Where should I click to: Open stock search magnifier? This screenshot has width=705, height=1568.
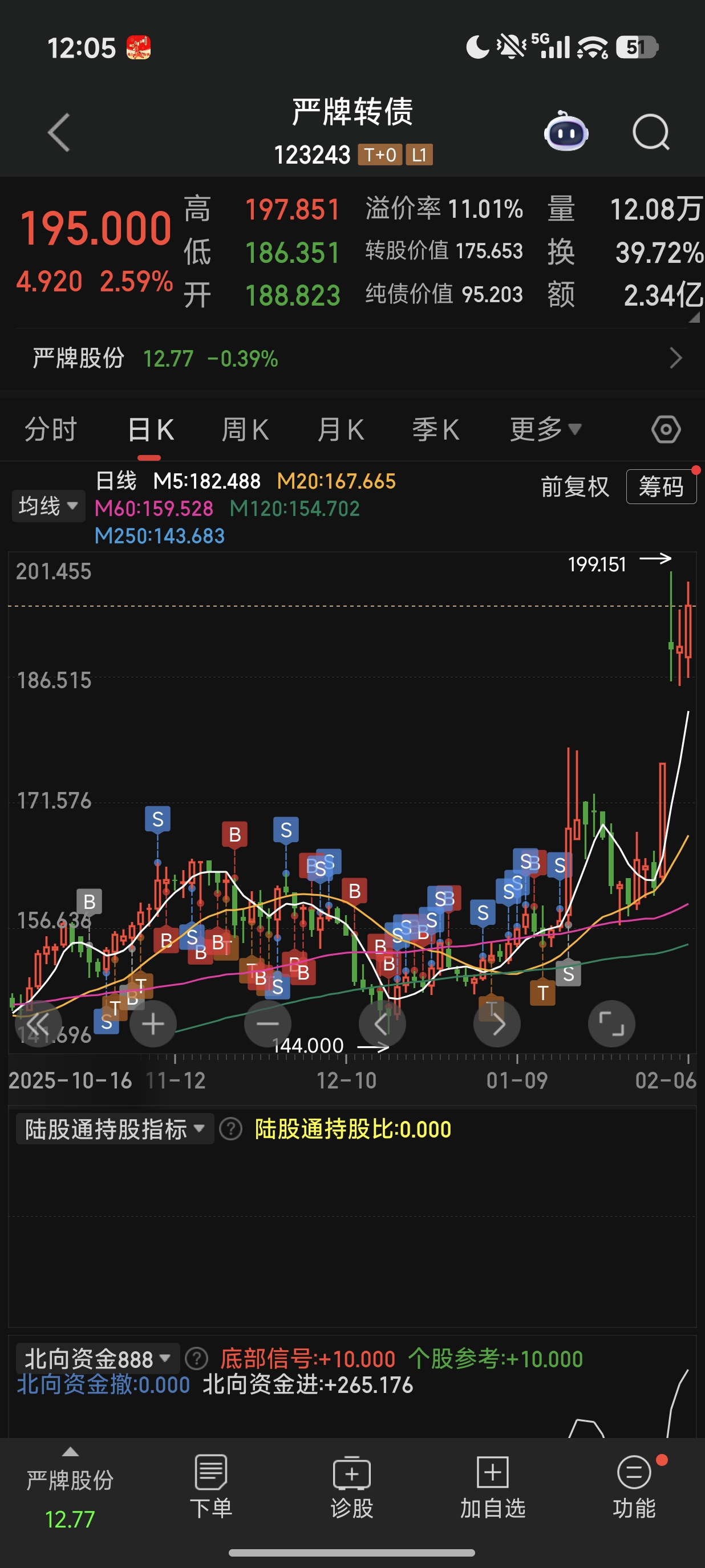(650, 132)
